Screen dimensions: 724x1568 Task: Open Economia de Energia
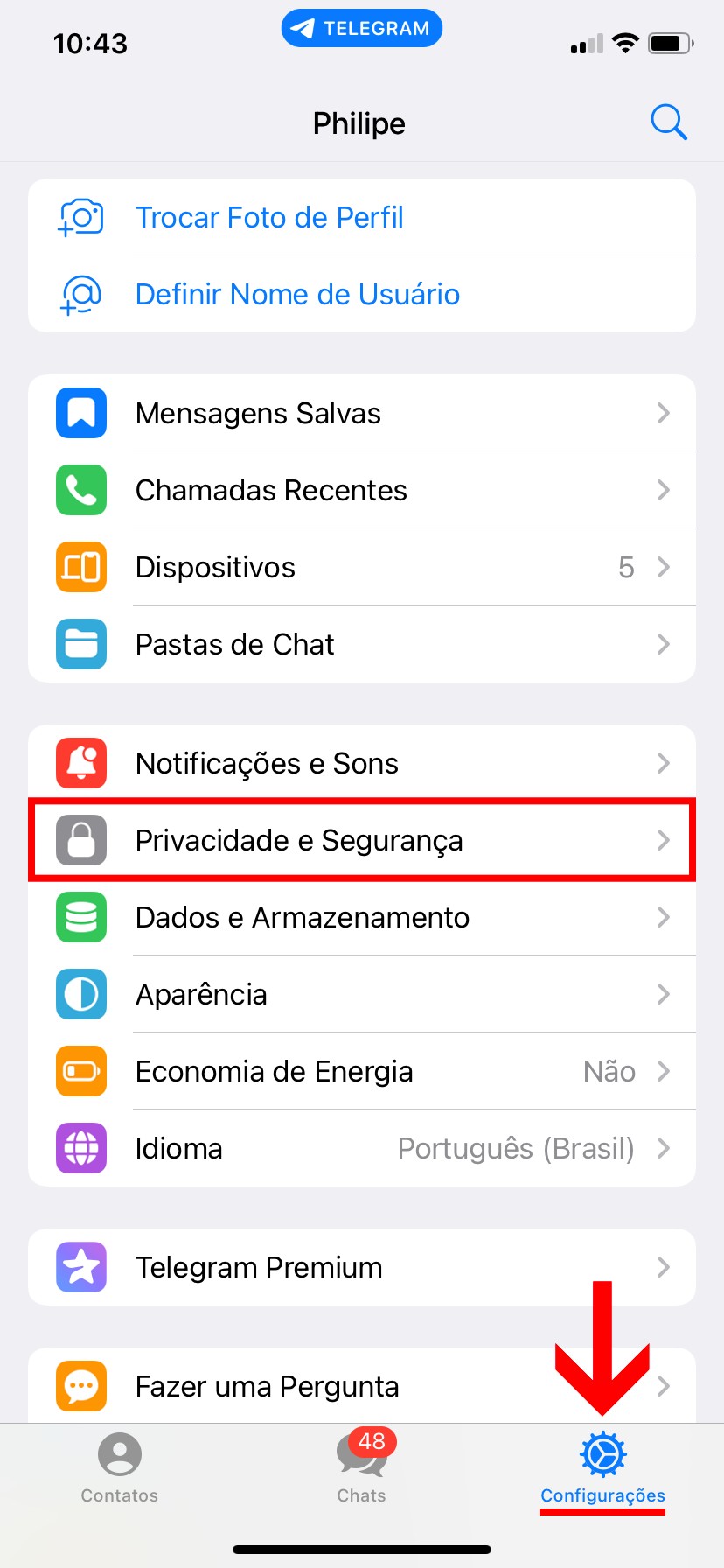point(362,1071)
